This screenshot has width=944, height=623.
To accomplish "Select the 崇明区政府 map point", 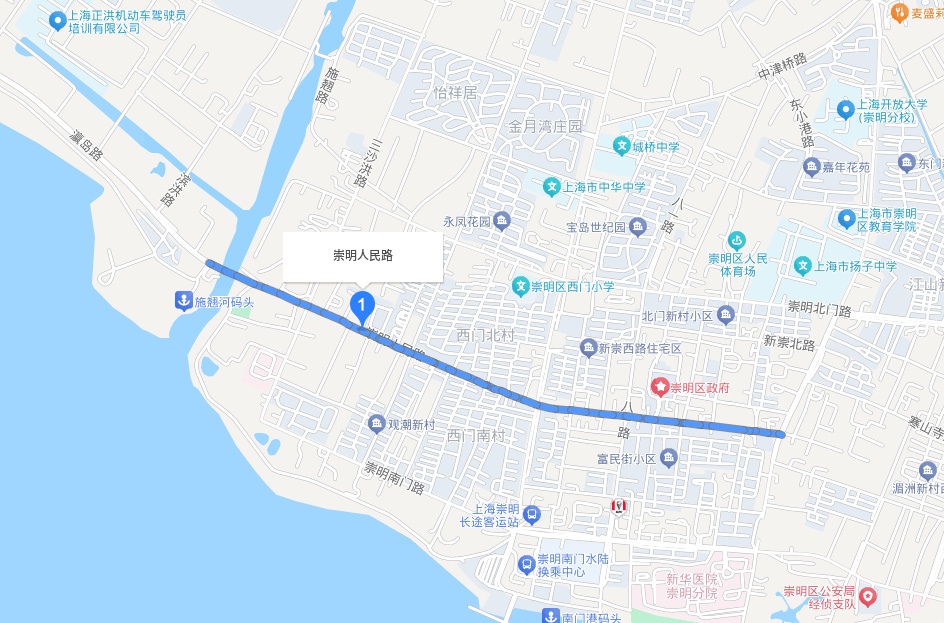I will tap(659, 386).
